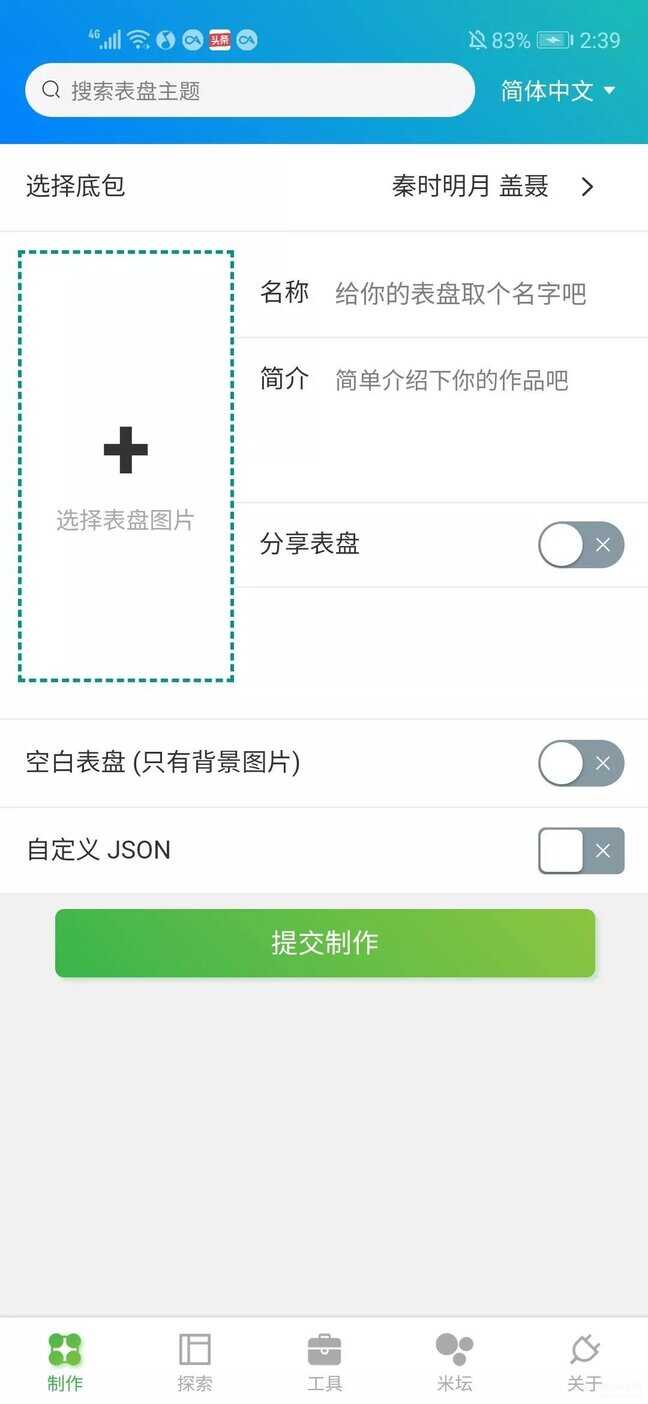Switch to the 制作 tab

click(65, 1362)
